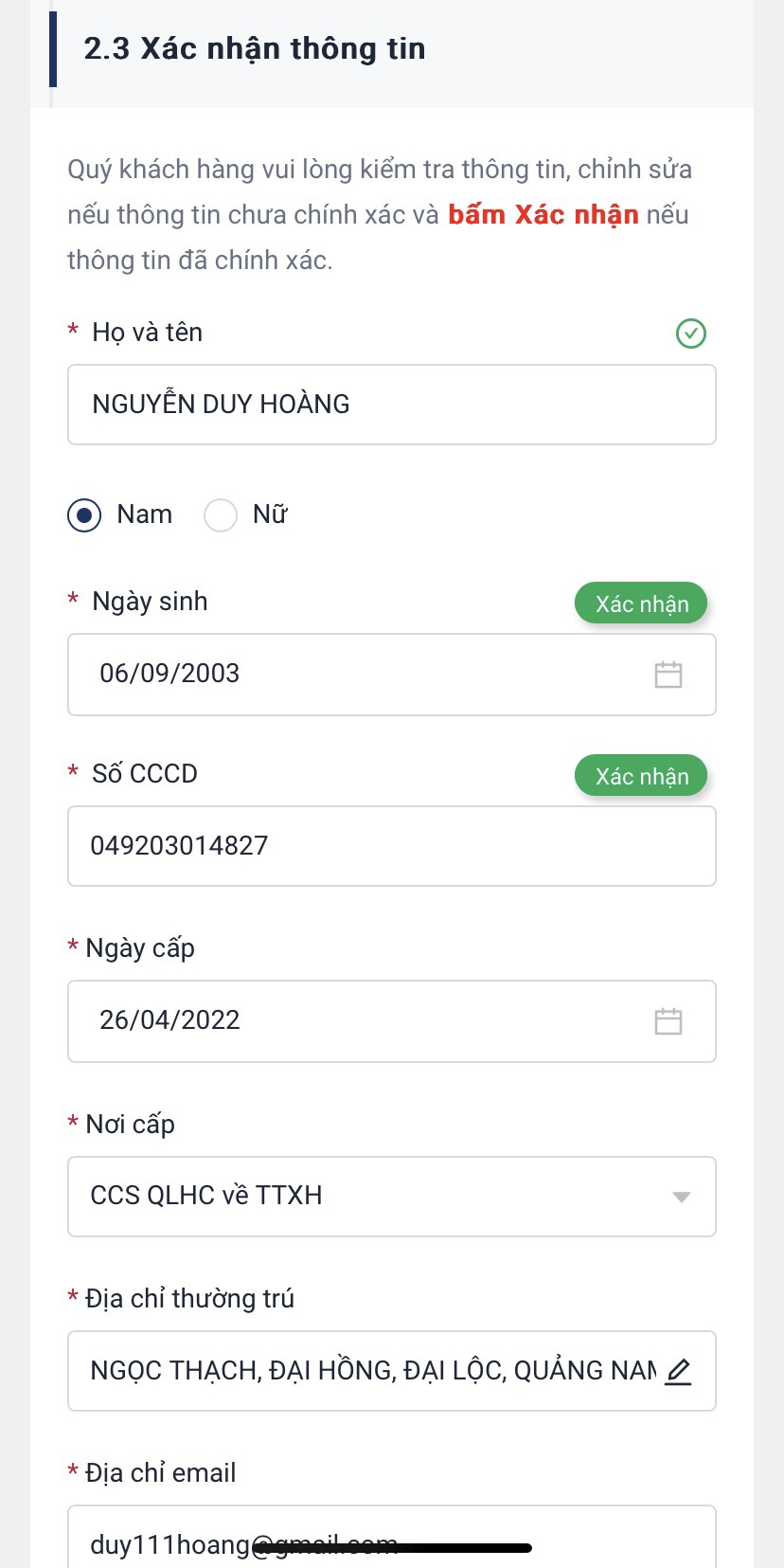
Task: Open the Ngày sinh date field
Action: click(x=391, y=675)
